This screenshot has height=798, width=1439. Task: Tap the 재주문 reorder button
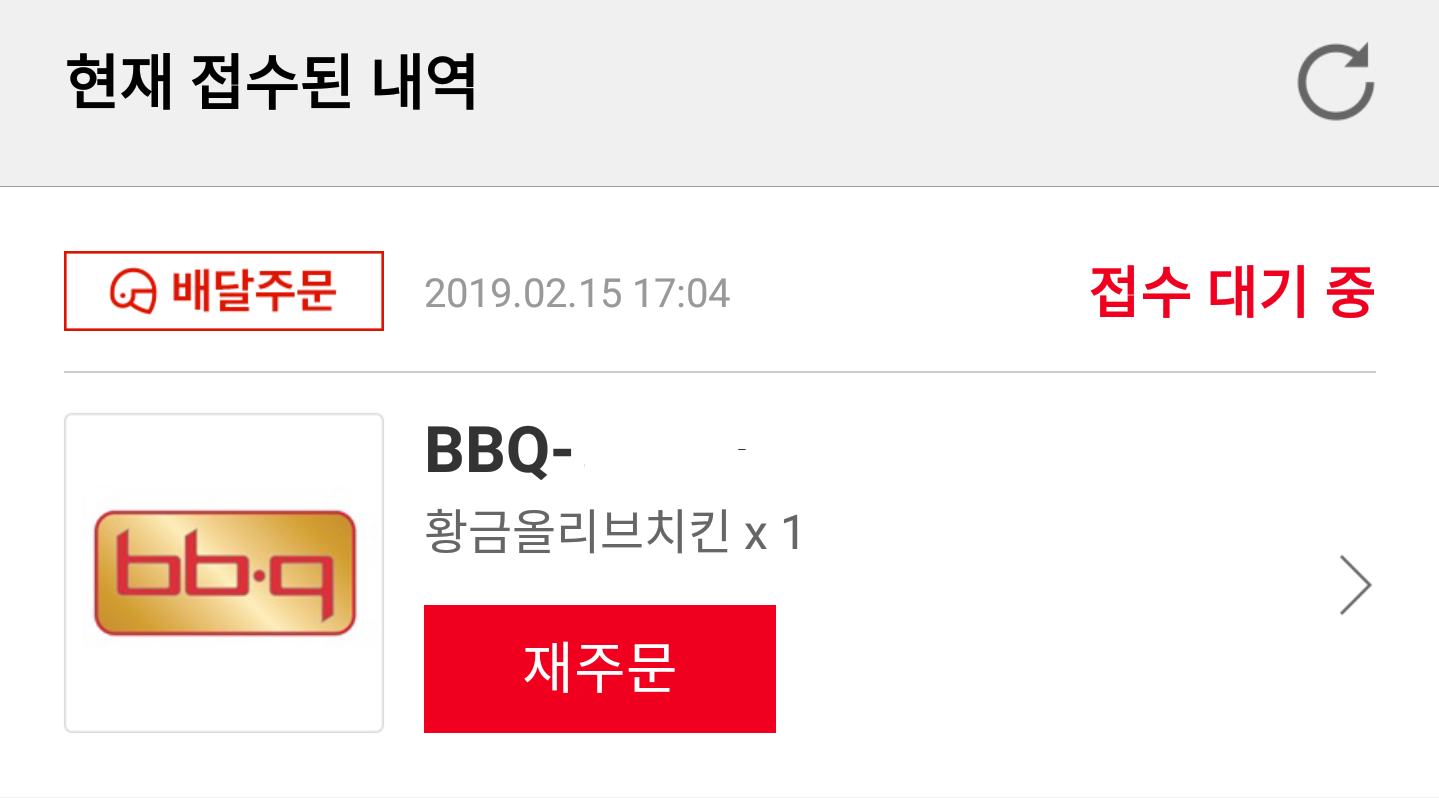pos(599,668)
